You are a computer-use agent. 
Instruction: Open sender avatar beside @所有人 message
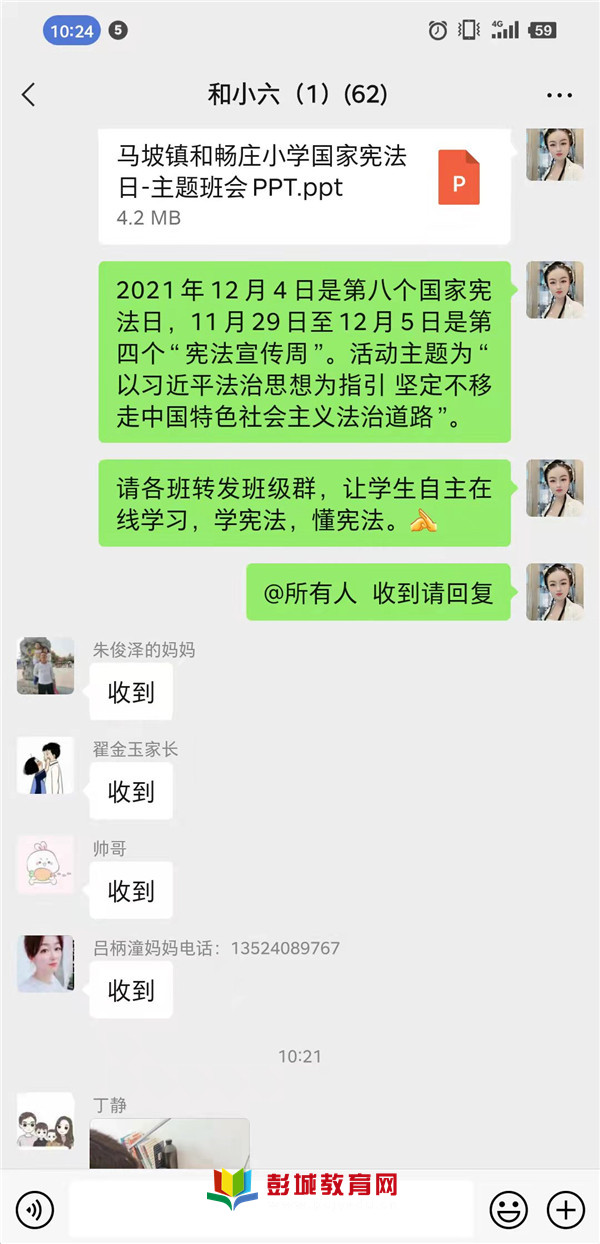(555, 592)
